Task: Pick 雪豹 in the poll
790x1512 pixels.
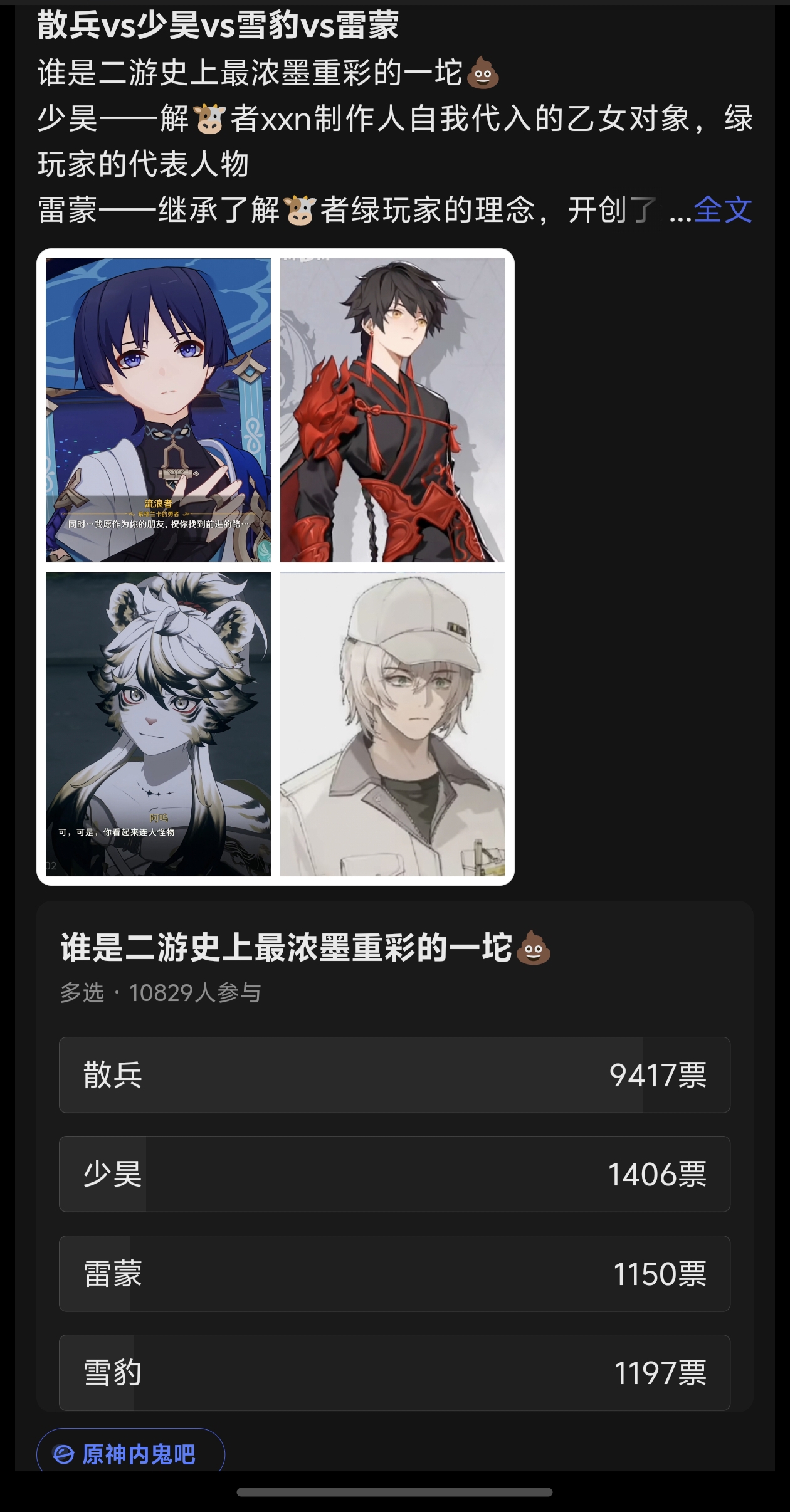Action: tap(394, 1373)
